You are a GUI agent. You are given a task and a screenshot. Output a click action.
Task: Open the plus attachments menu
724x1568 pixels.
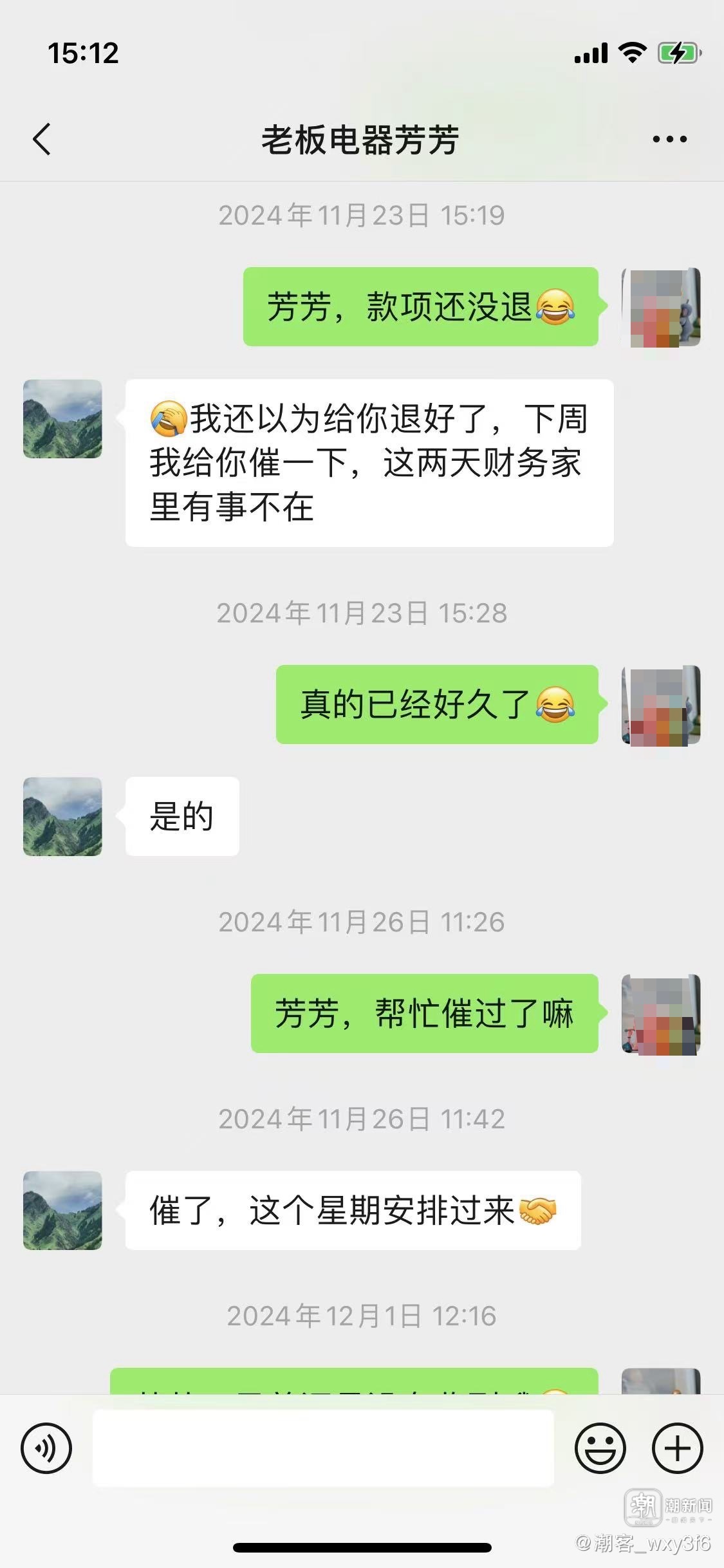point(677,1448)
